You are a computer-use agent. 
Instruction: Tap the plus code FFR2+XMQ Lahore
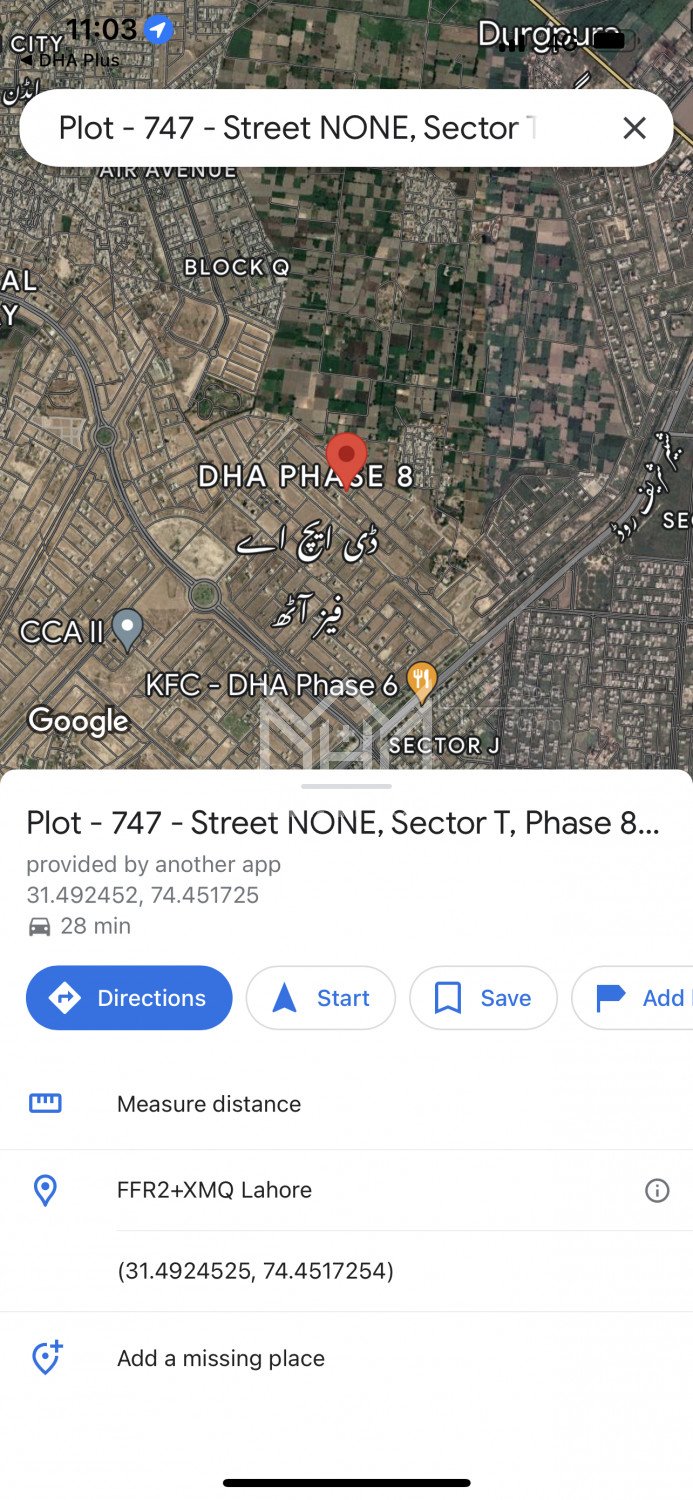pyautogui.click(x=214, y=1189)
